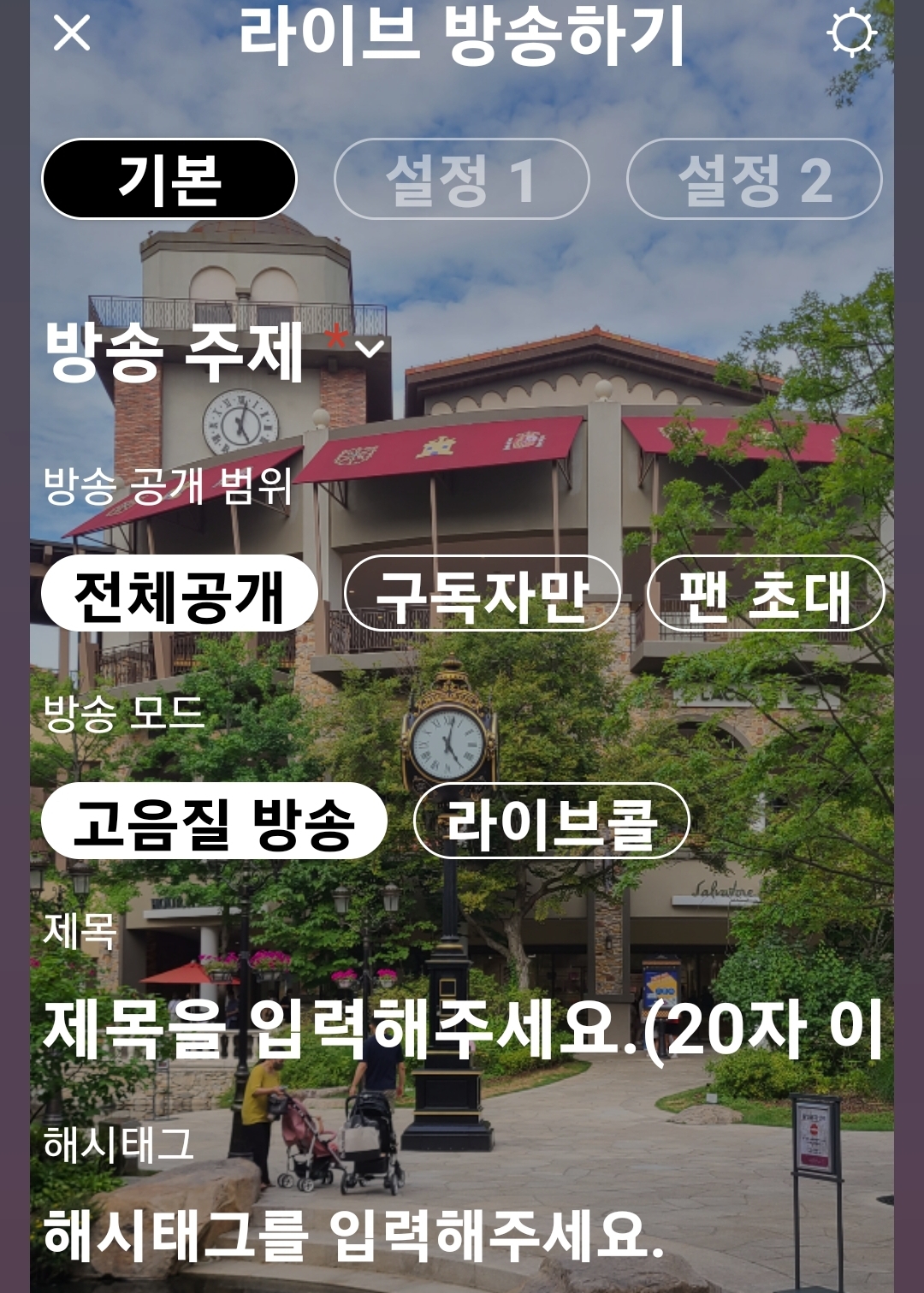This screenshot has width=924, height=1293.
Task: Switch to the 설정 2 tab
Action: click(x=754, y=180)
